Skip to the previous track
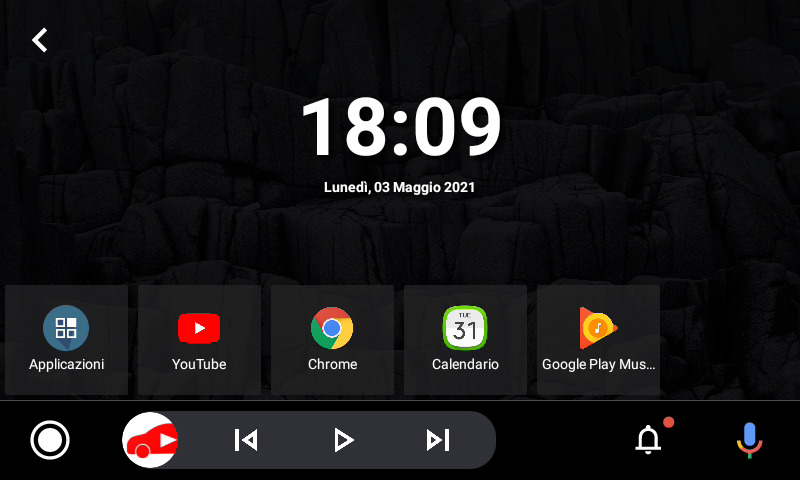This screenshot has height=480, width=800. (246, 440)
